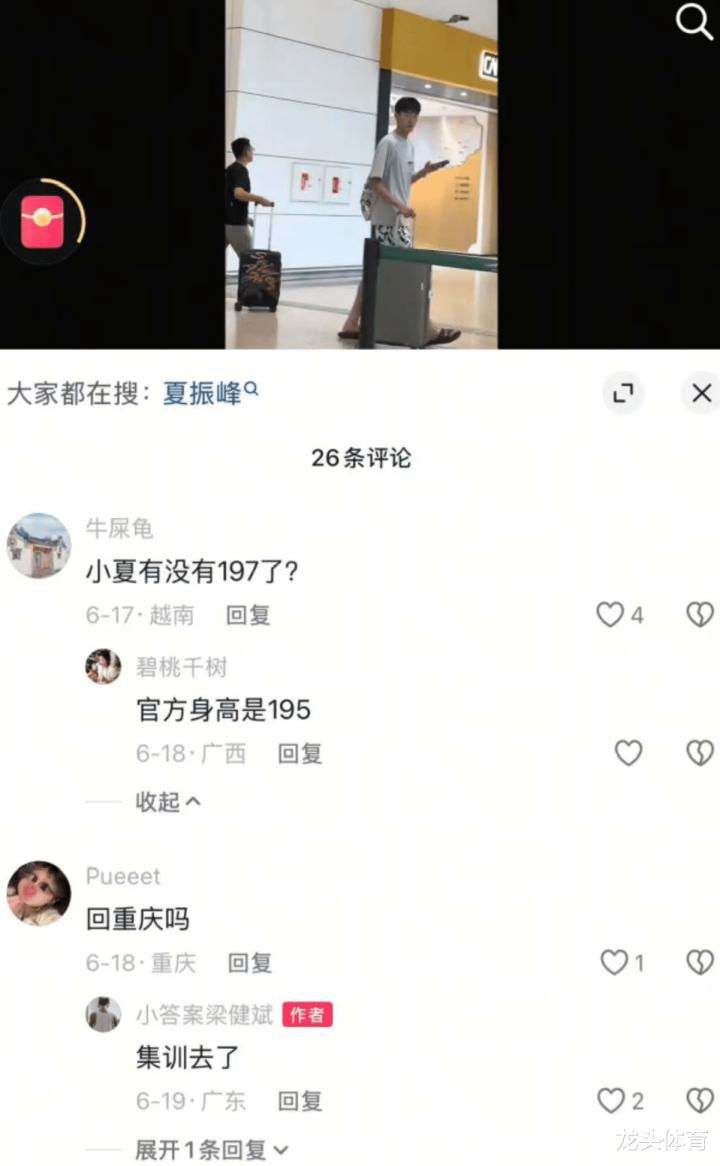720x1166 pixels.
Task: Dislike 碧桃千树's reply
Action: click(700, 753)
